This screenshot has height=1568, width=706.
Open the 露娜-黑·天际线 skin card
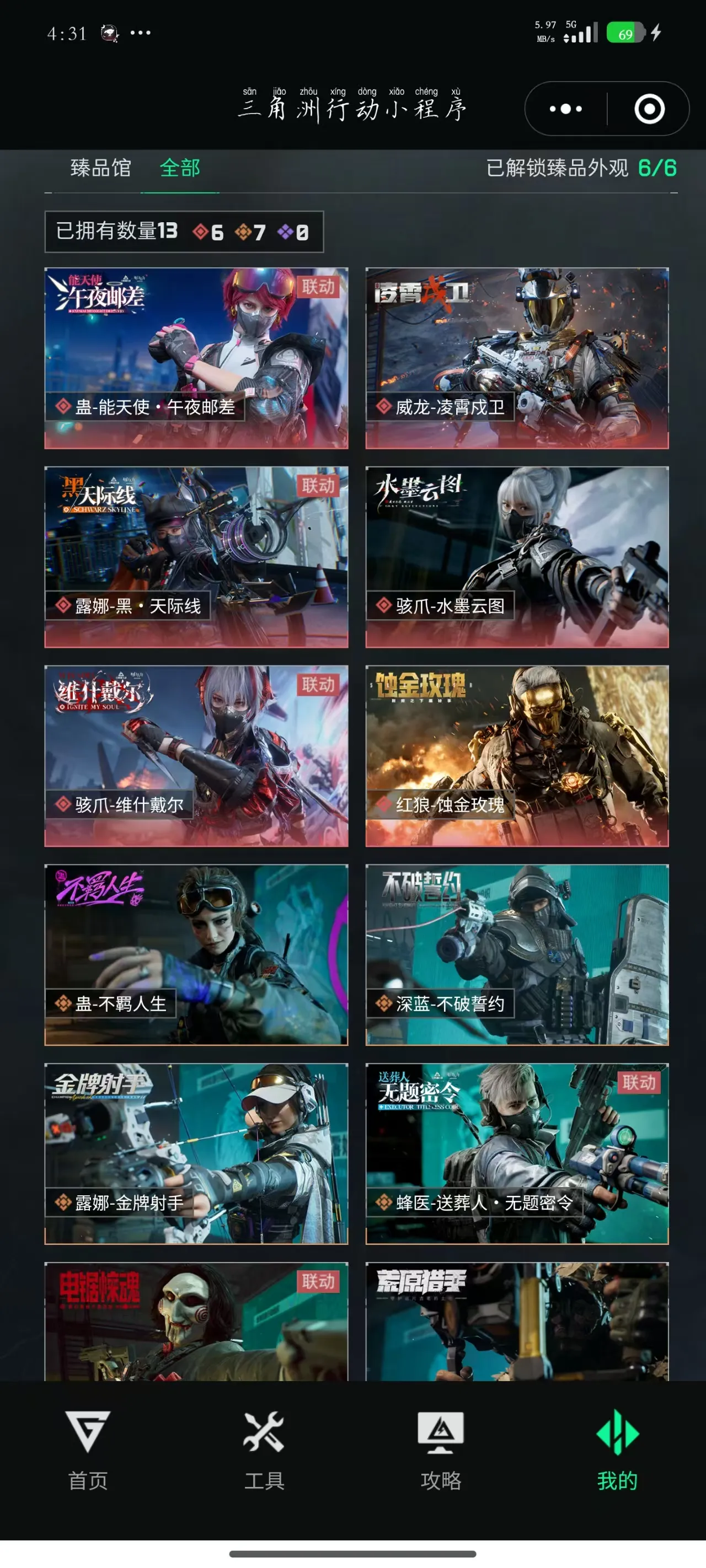click(x=196, y=557)
